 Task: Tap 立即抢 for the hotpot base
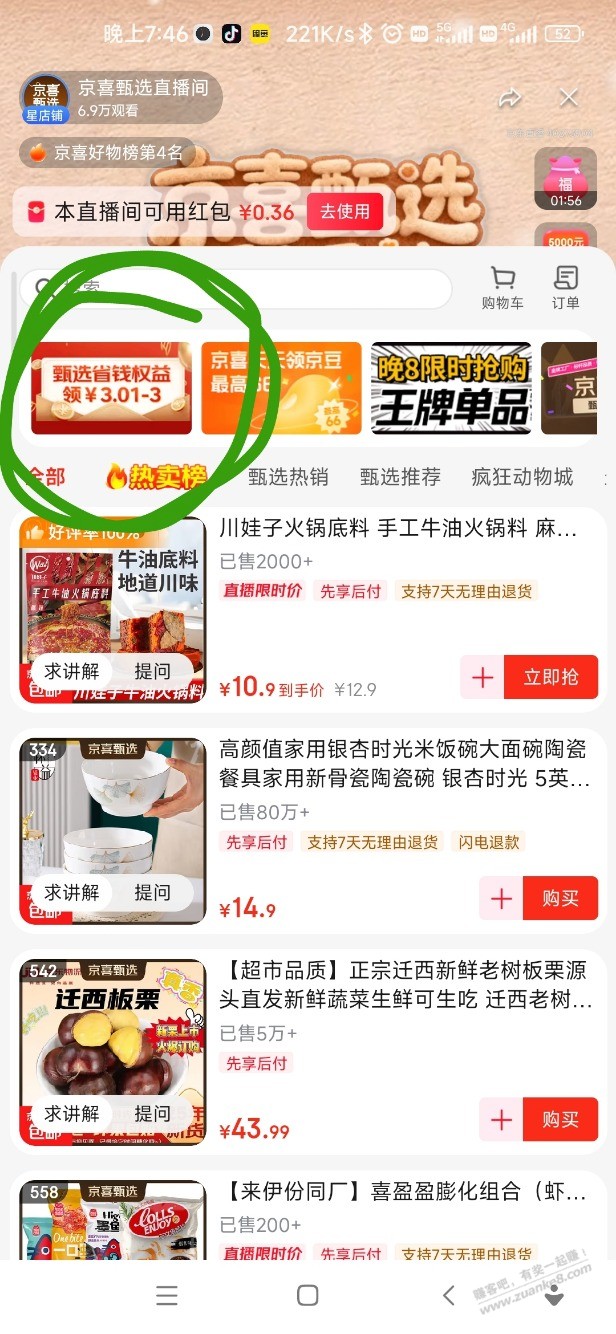point(550,677)
